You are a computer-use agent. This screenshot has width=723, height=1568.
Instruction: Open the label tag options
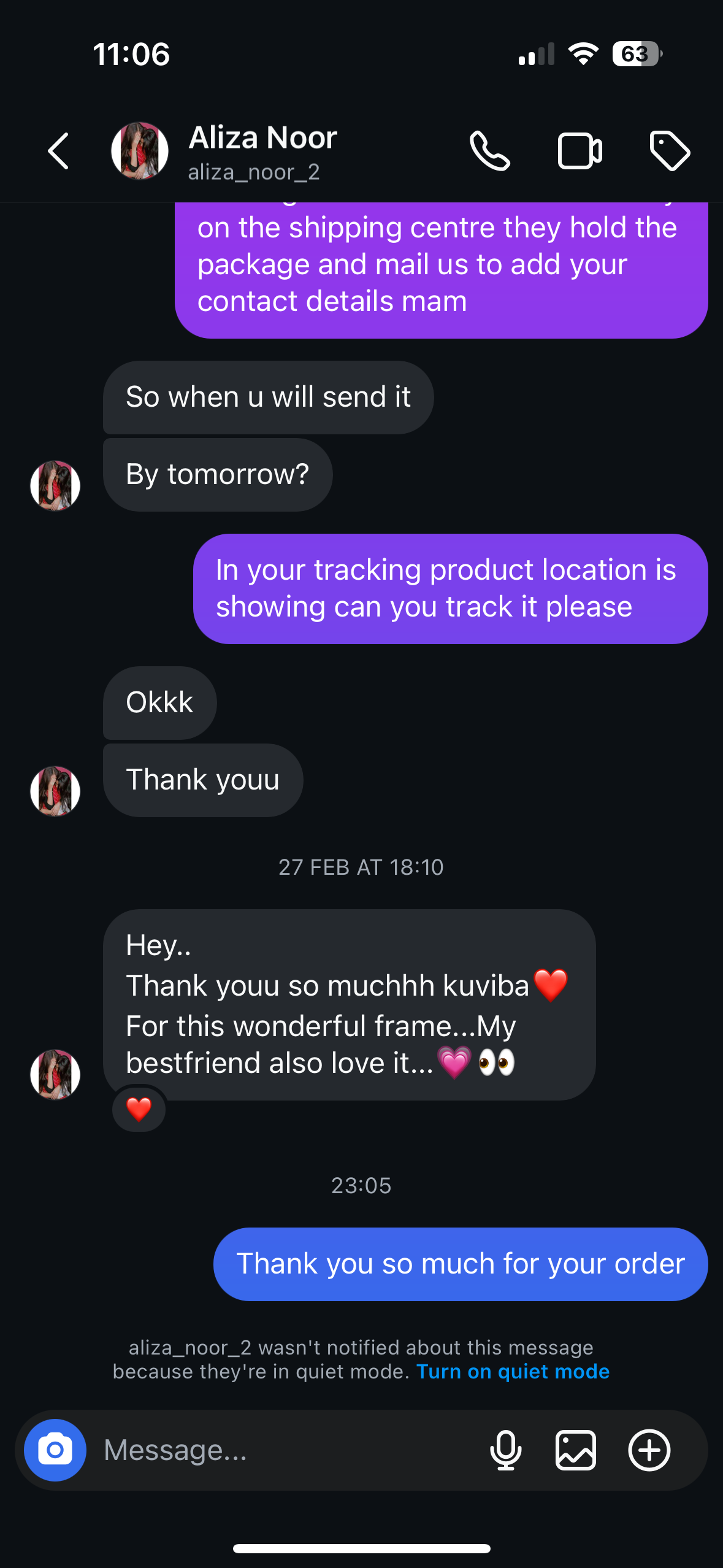(670, 151)
